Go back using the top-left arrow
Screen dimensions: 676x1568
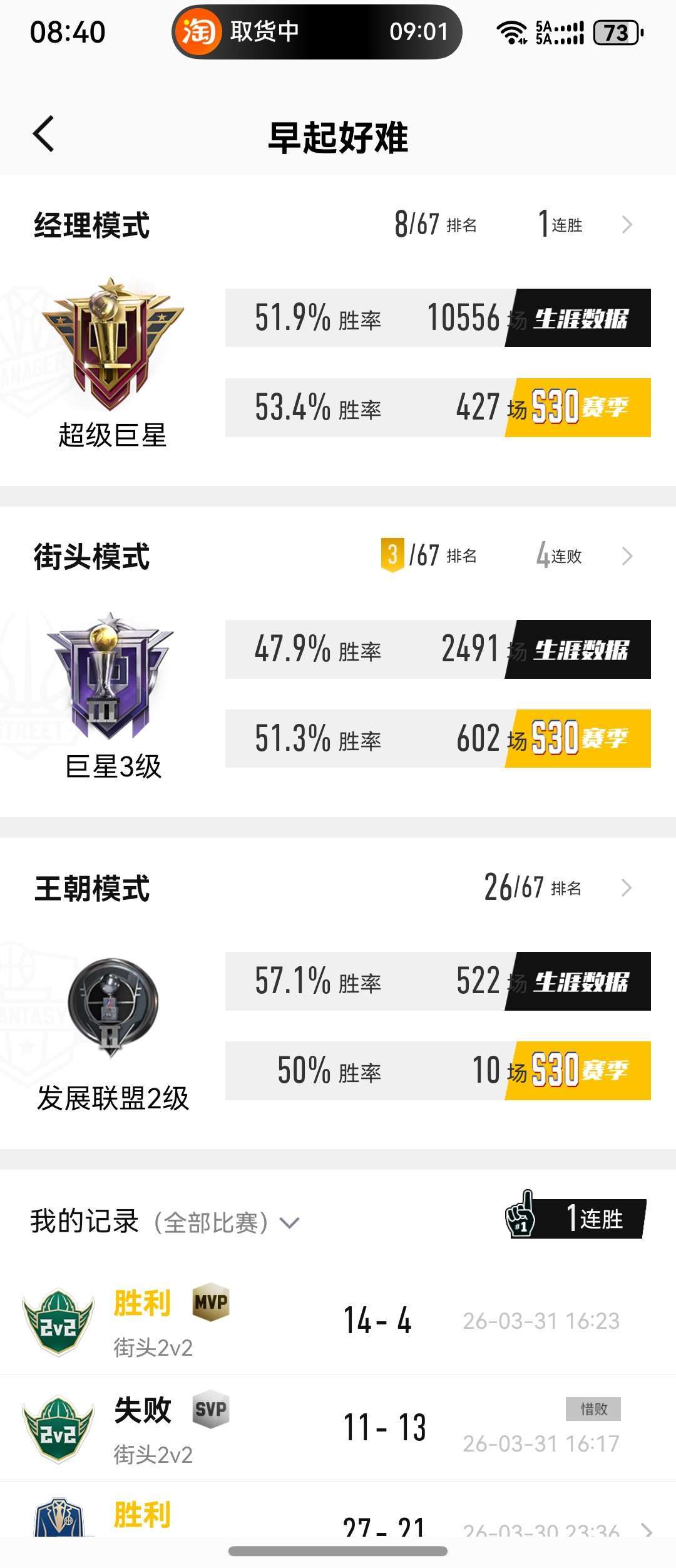pyautogui.click(x=44, y=134)
